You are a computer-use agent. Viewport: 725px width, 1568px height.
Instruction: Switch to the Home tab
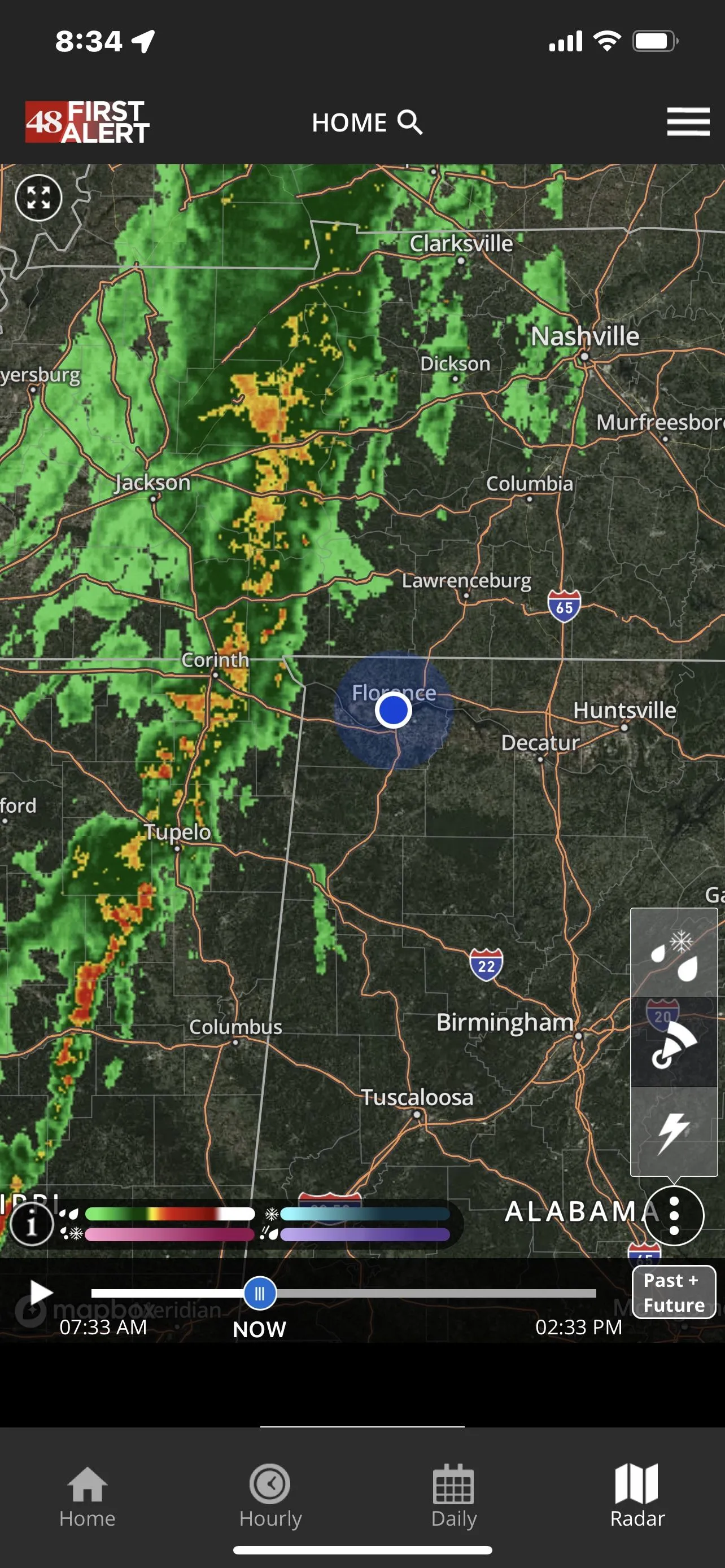click(88, 1496)
